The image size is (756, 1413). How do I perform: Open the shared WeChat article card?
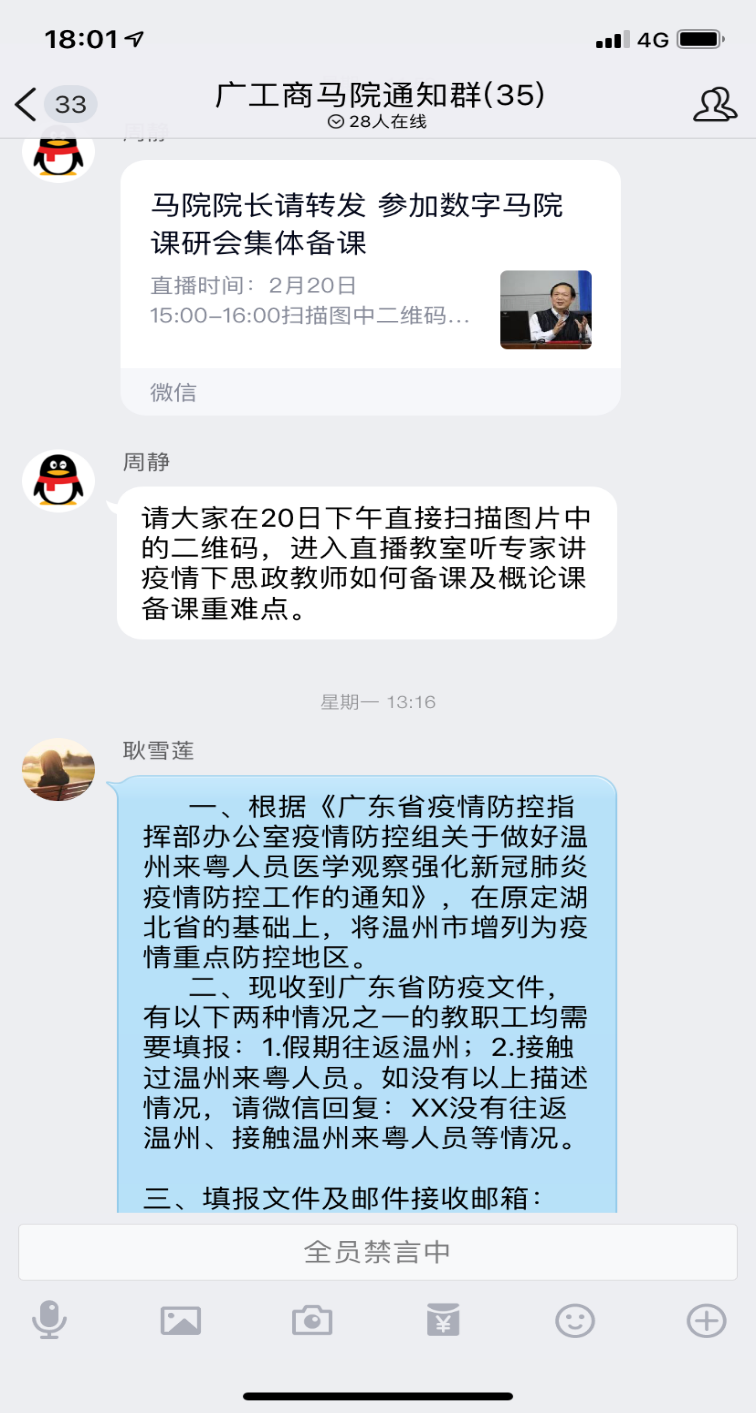click(x=370, y=285)
